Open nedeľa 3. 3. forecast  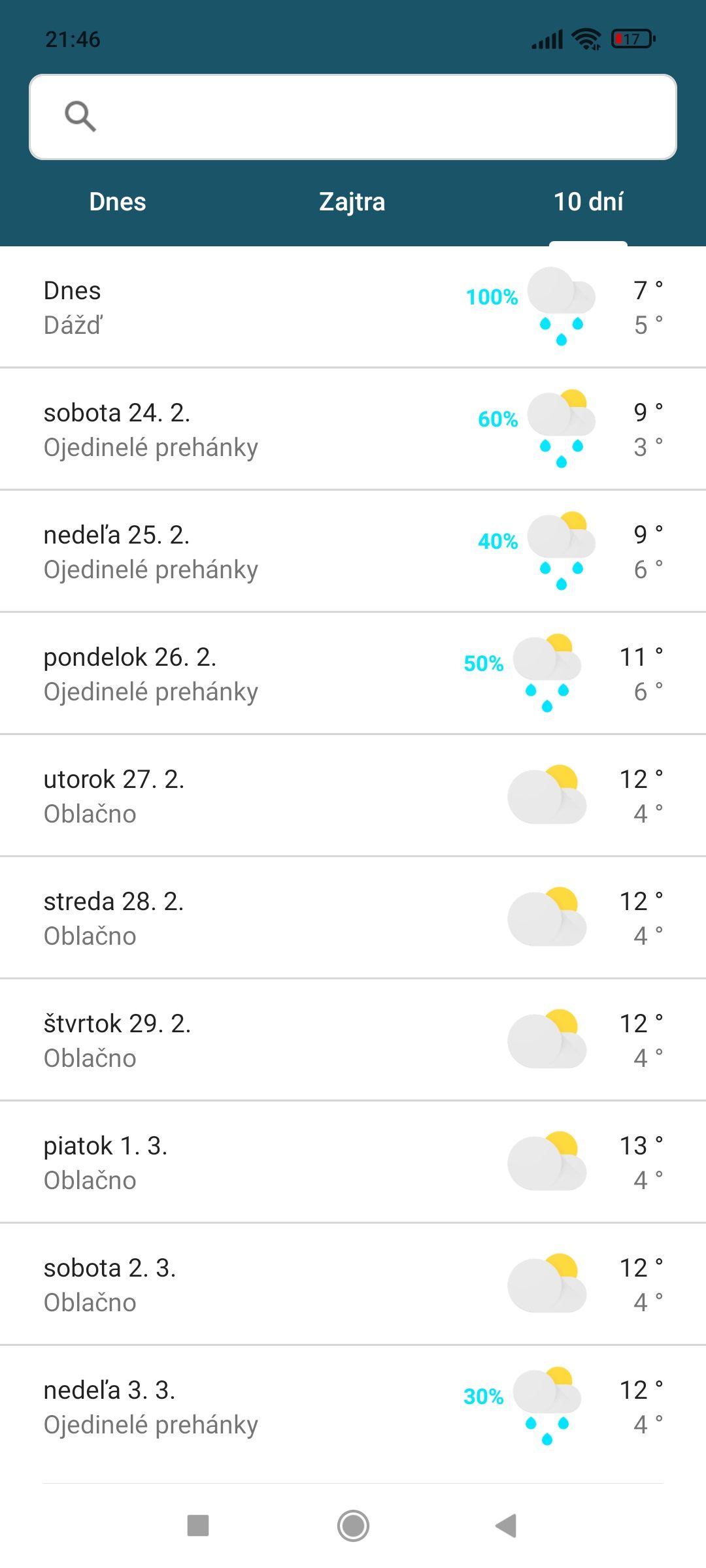[353, 1407]
